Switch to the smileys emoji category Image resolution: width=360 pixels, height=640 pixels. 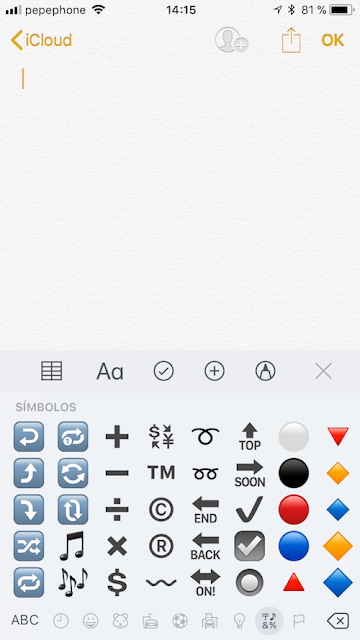pos(91,621)
